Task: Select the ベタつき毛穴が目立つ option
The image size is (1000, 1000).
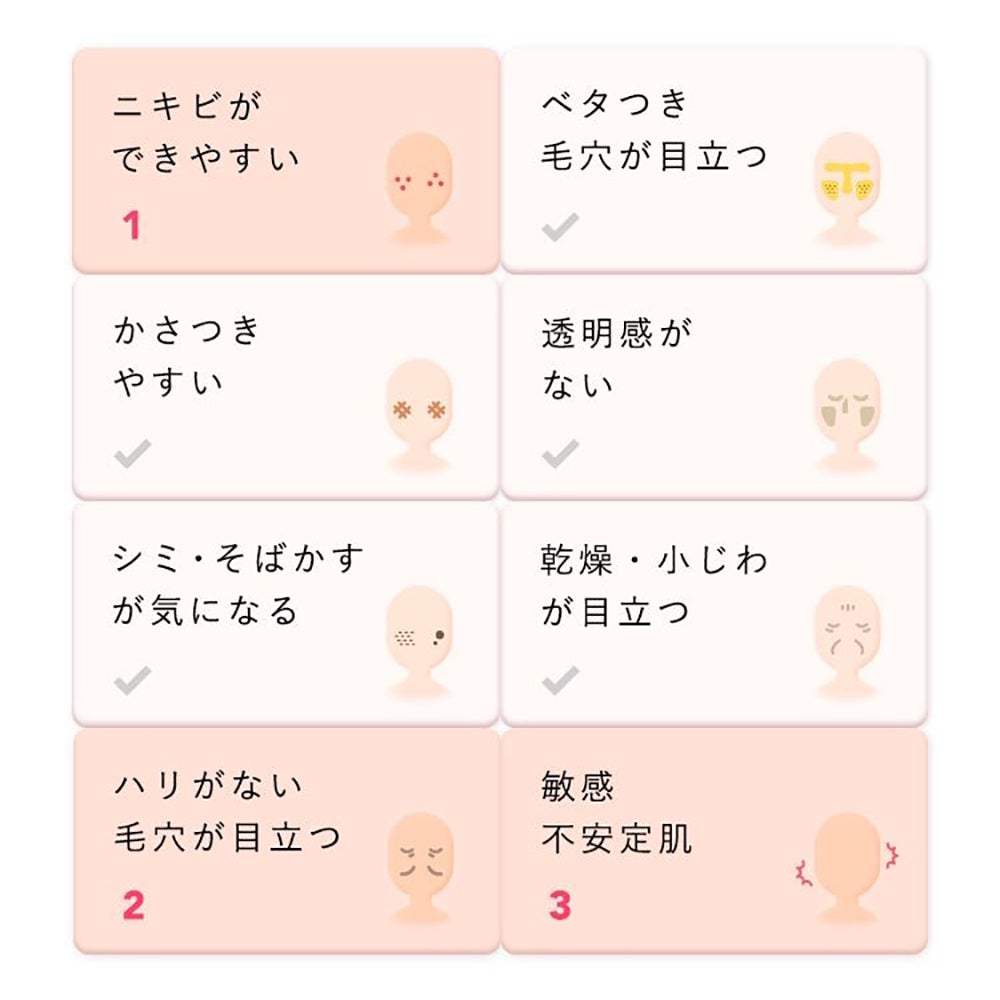Action: (x=713, y=160)
